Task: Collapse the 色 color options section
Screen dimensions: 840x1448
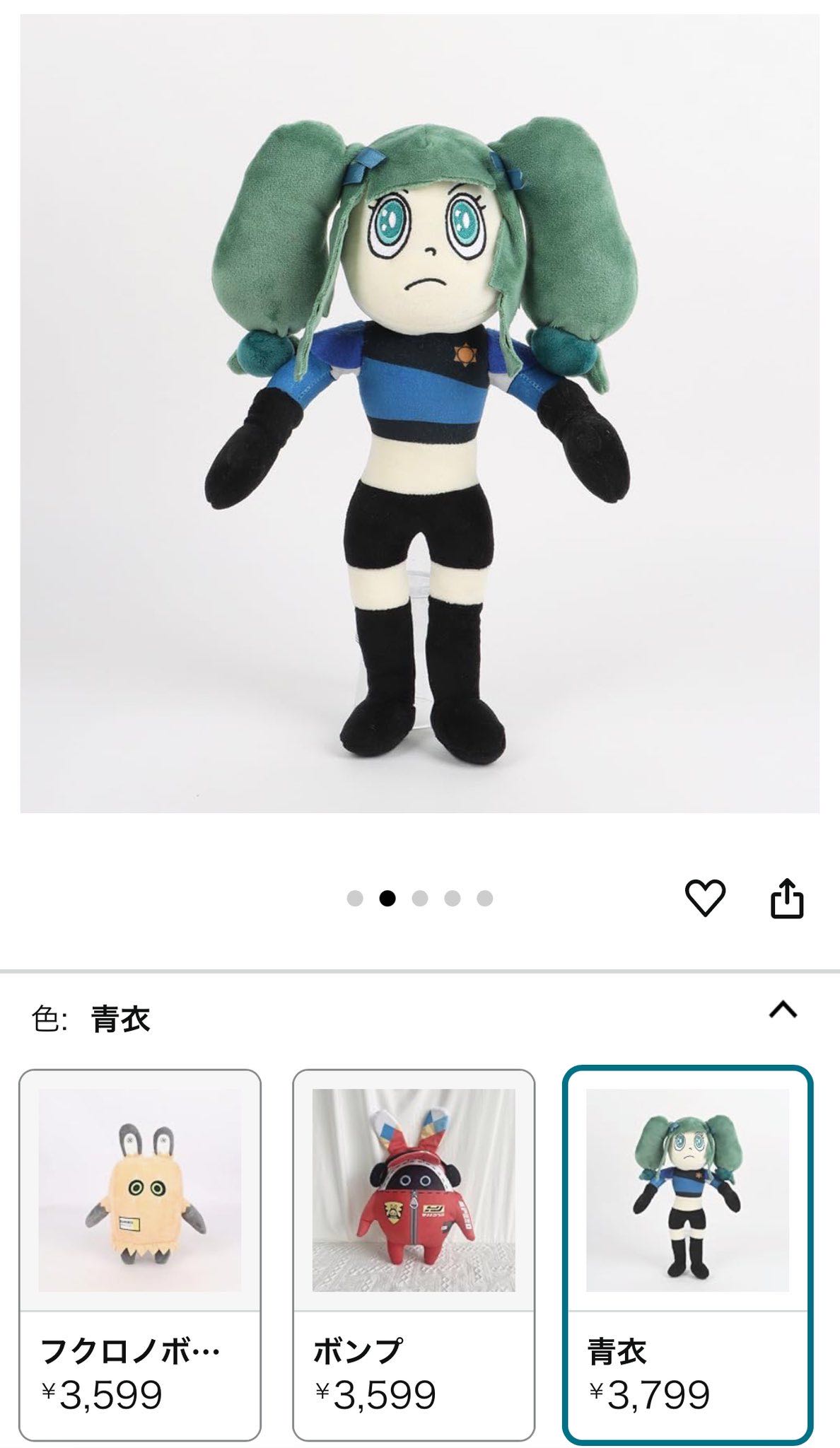Action: tap(783, 1010)
